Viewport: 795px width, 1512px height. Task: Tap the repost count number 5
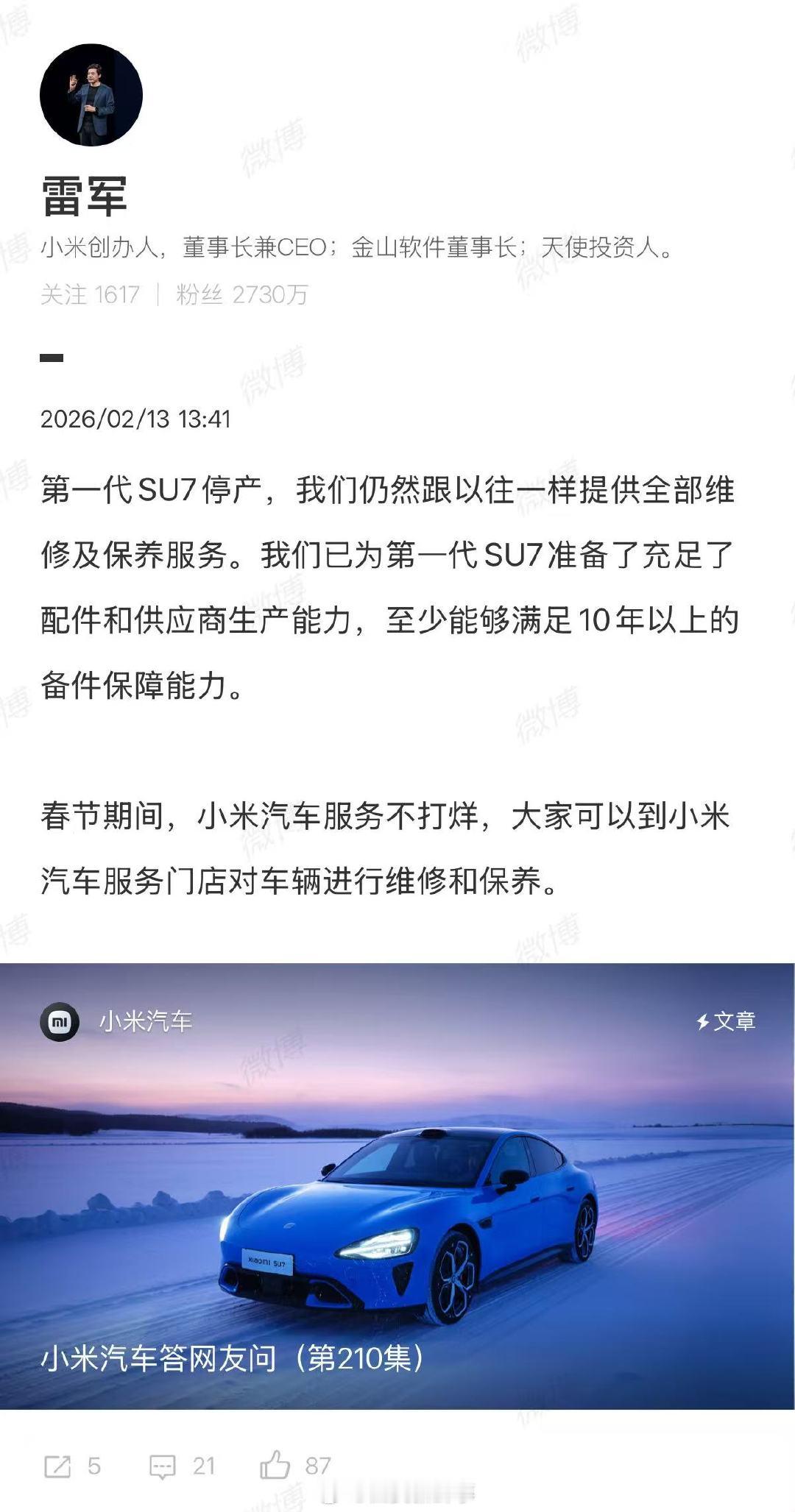93,1466
